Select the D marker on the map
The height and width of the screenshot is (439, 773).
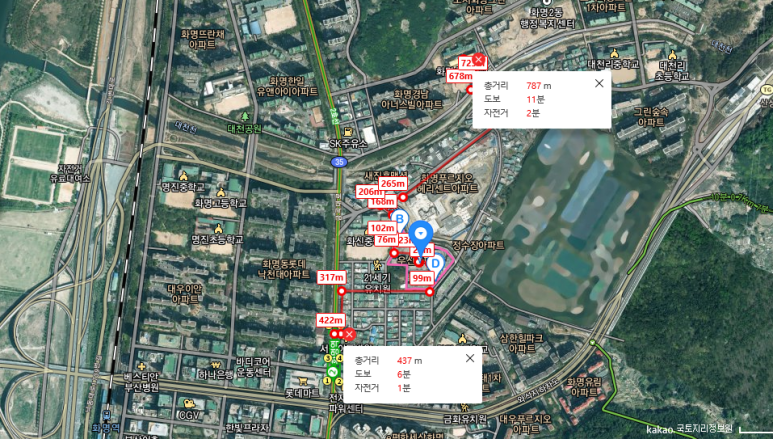coord(435,263)
